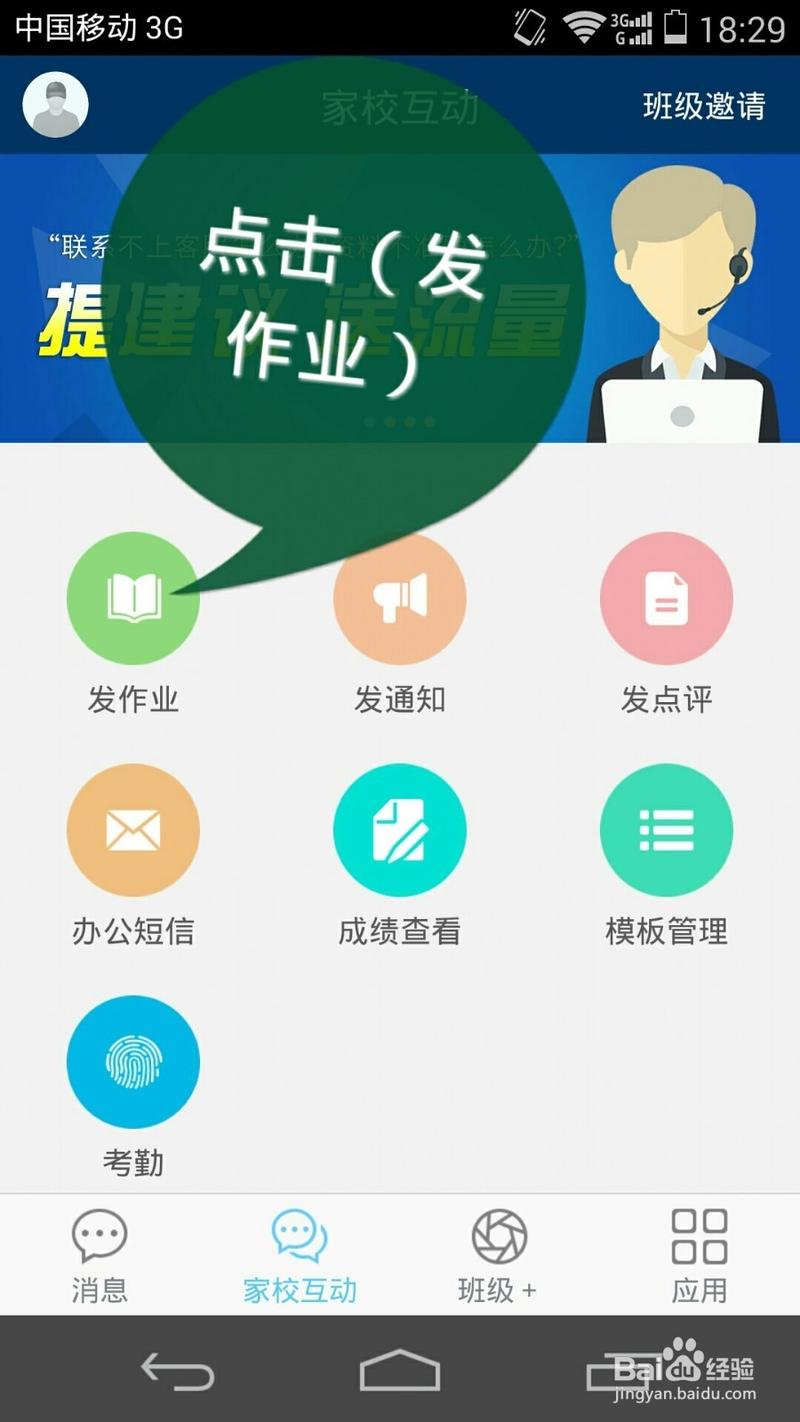Open 模板管理 template management
Screen dimensions: 800x1422
[666, 830]
